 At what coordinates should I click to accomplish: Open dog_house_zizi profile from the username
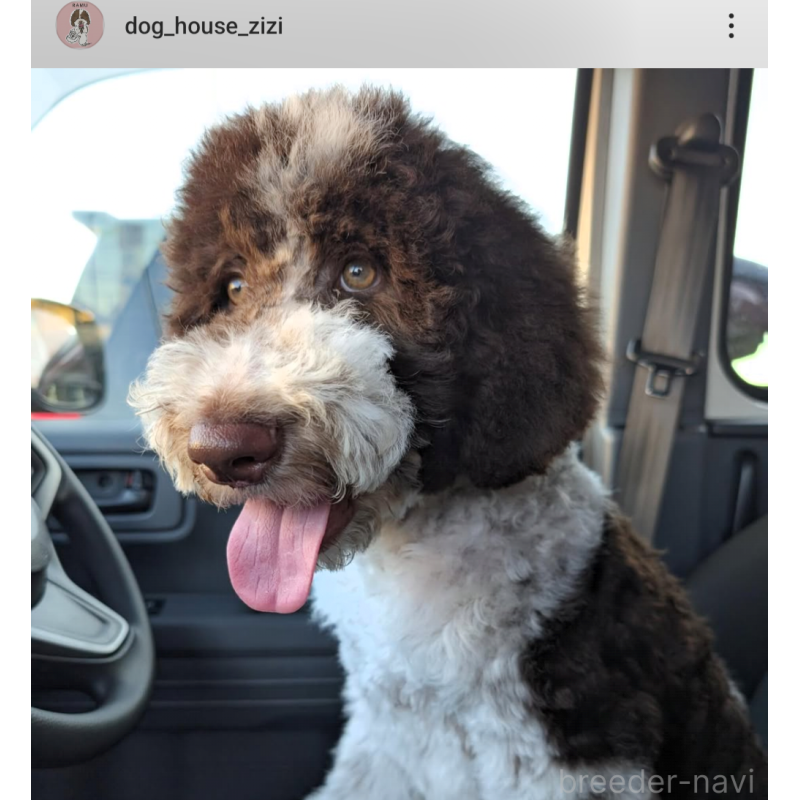pyautogui.click(x=203, y=26)
